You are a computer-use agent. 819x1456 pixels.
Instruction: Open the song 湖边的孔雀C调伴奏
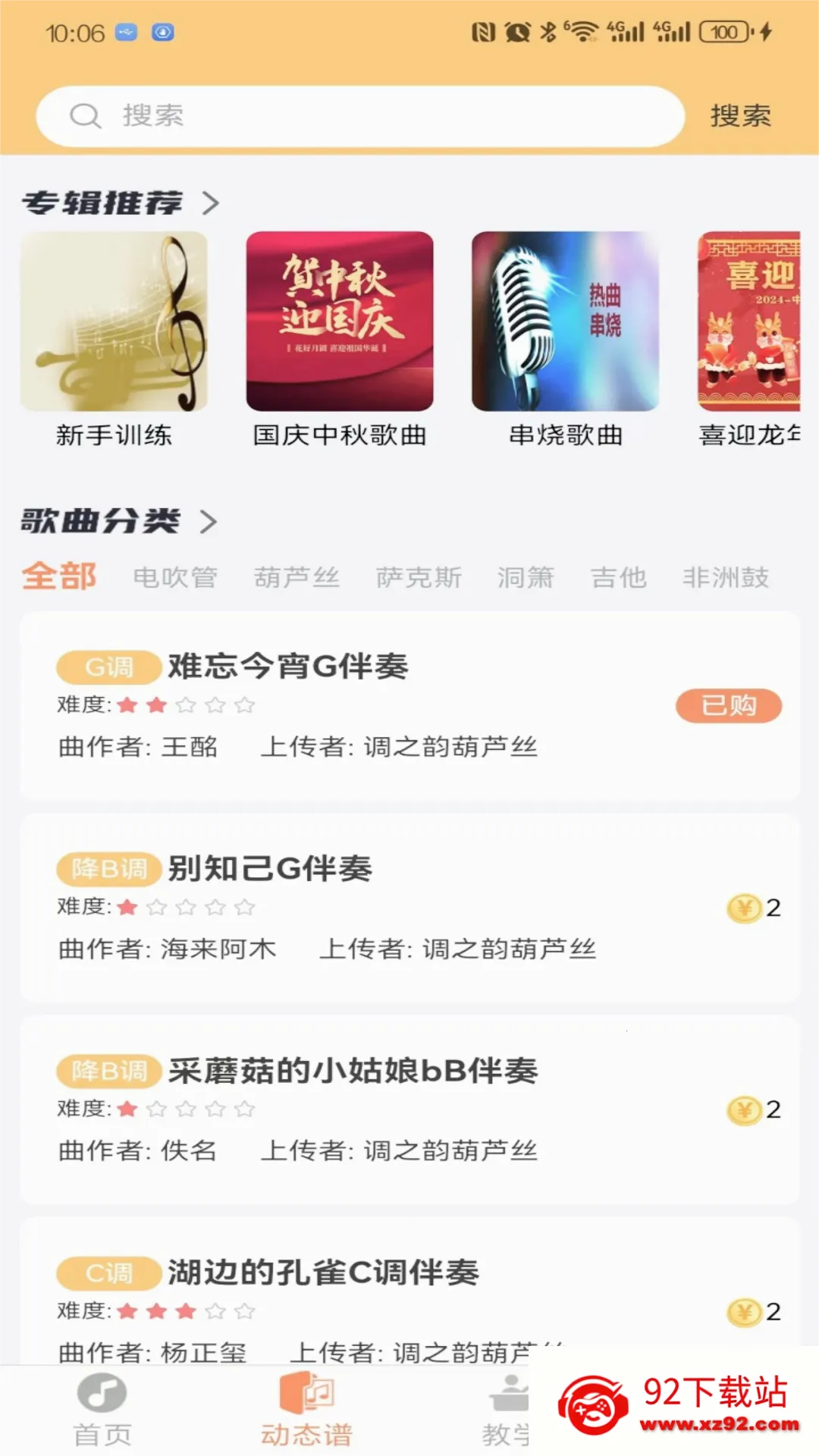point(323,1272)
